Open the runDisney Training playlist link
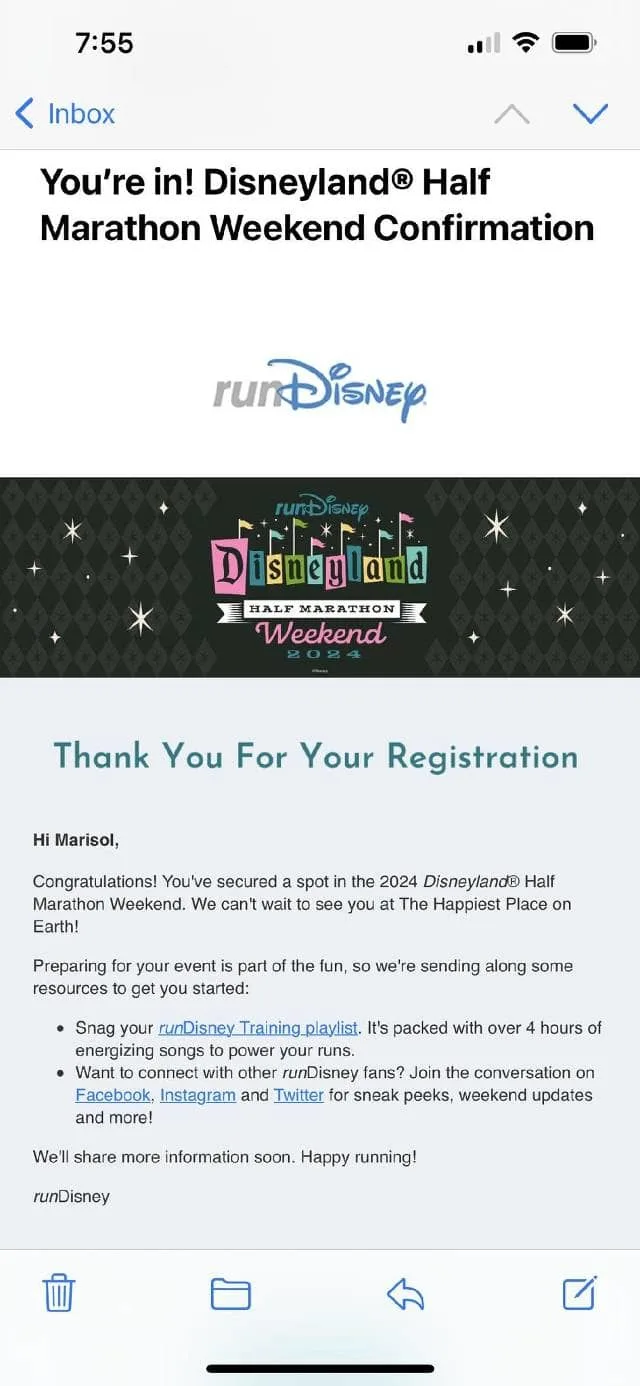 [x=258, y=1028]
